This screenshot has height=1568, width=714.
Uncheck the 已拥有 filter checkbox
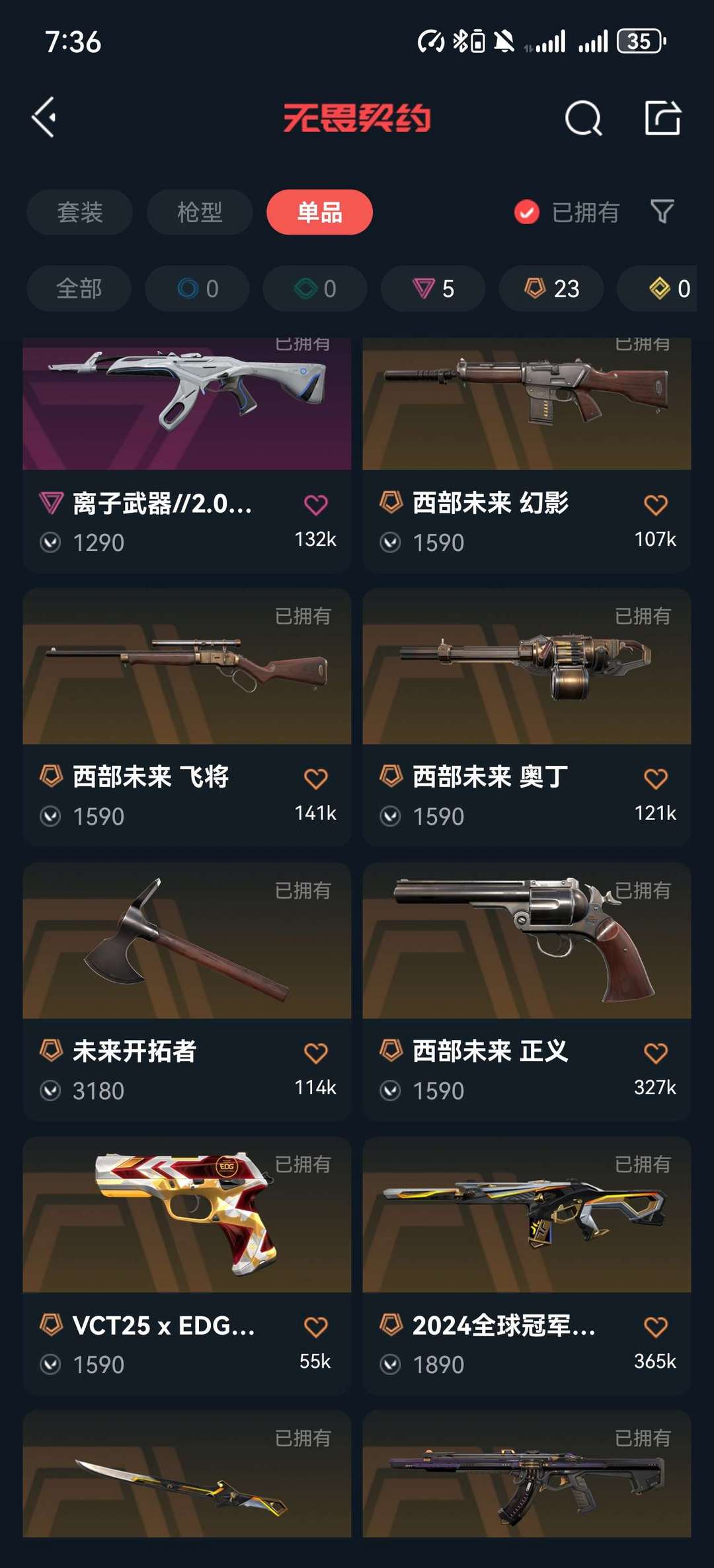pos(527,212)
